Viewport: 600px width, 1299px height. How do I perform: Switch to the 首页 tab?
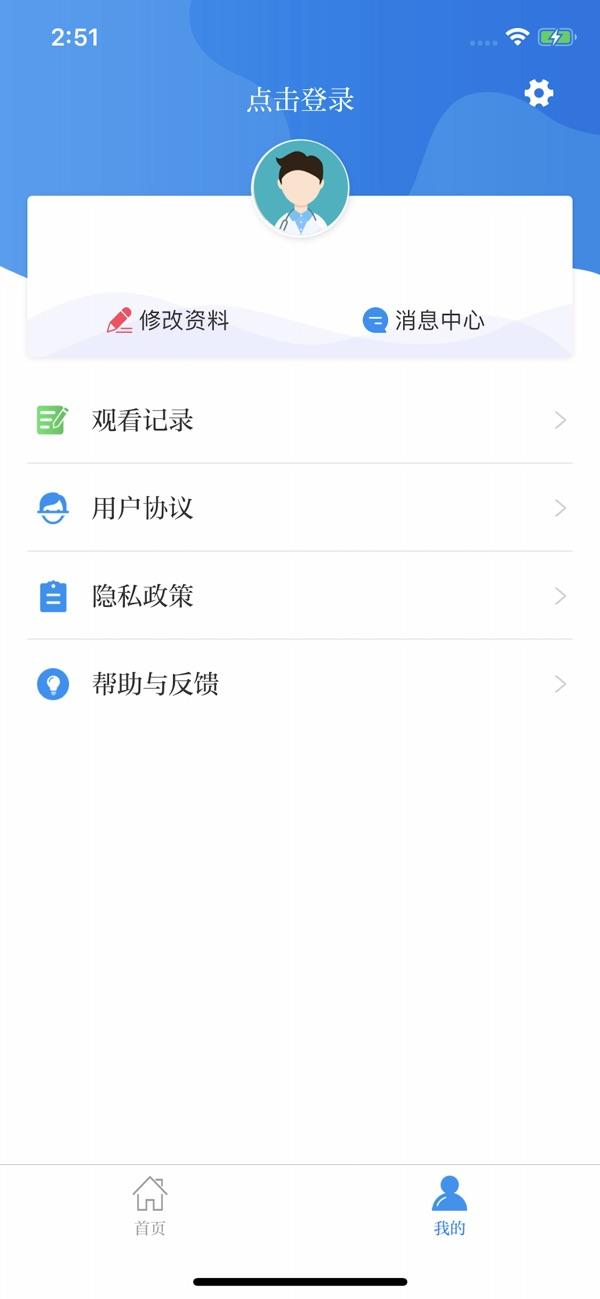click(150, 1206)
